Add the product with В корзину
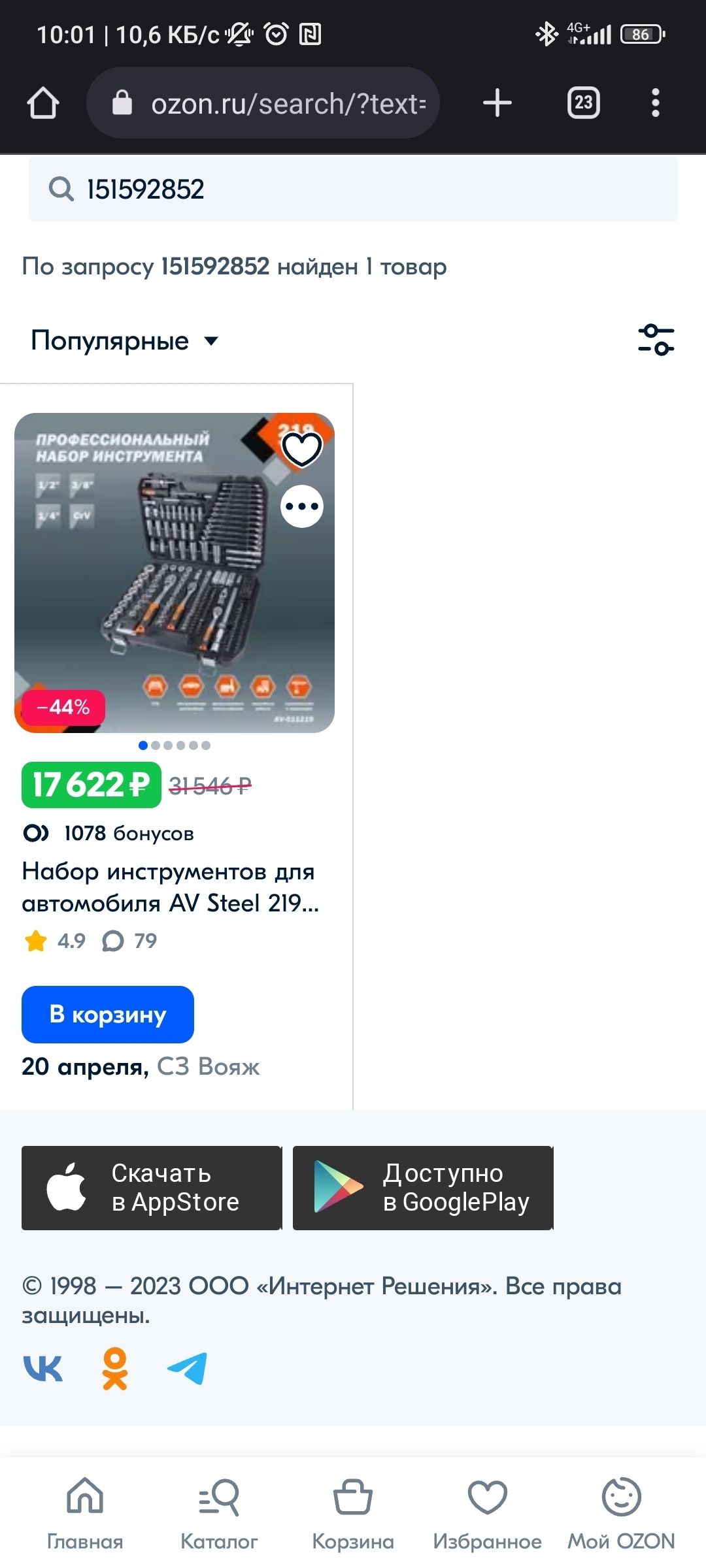Viewport: 706px width, 1568px height. click(108, 1014)
